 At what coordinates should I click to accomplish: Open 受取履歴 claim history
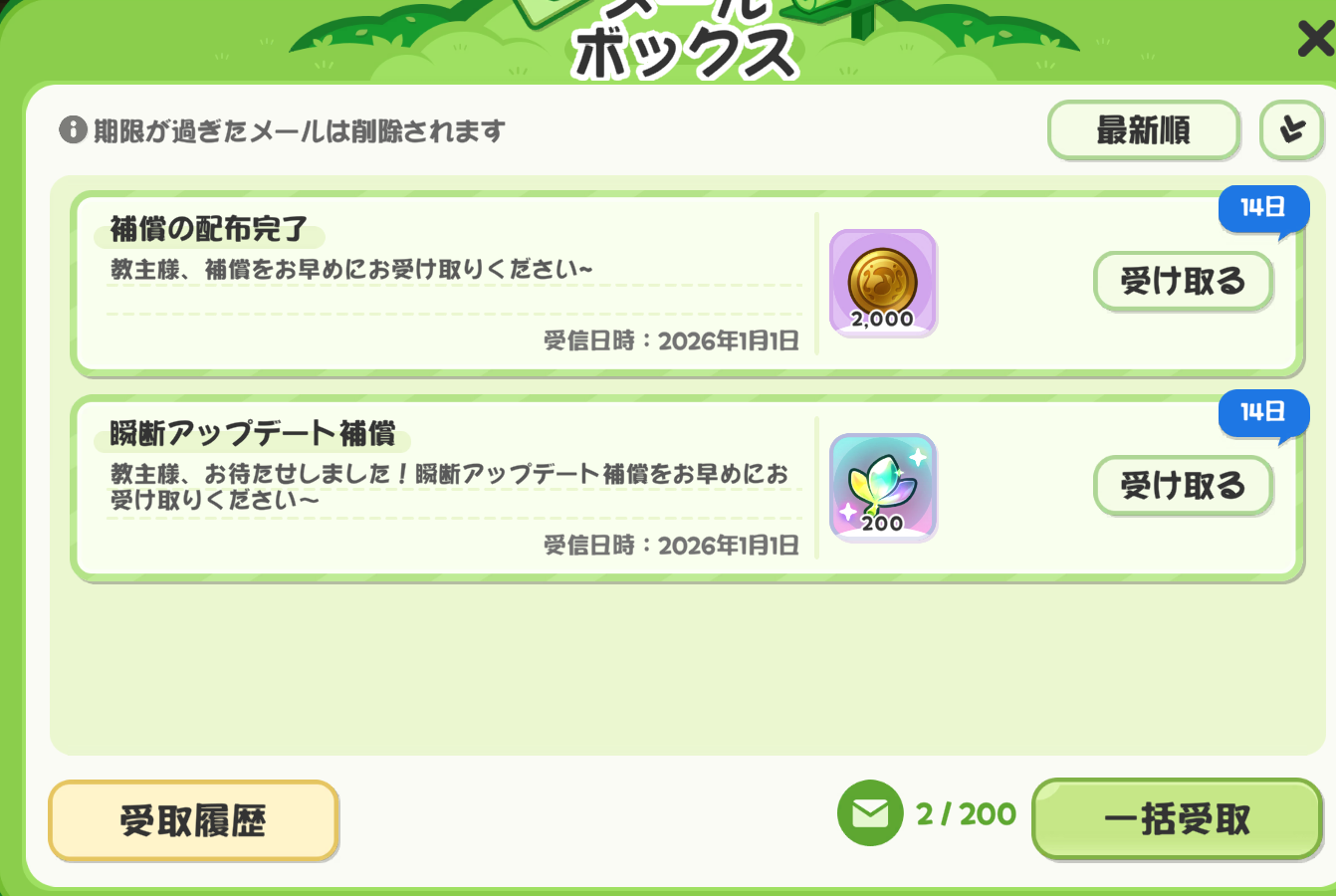point(193,820)
